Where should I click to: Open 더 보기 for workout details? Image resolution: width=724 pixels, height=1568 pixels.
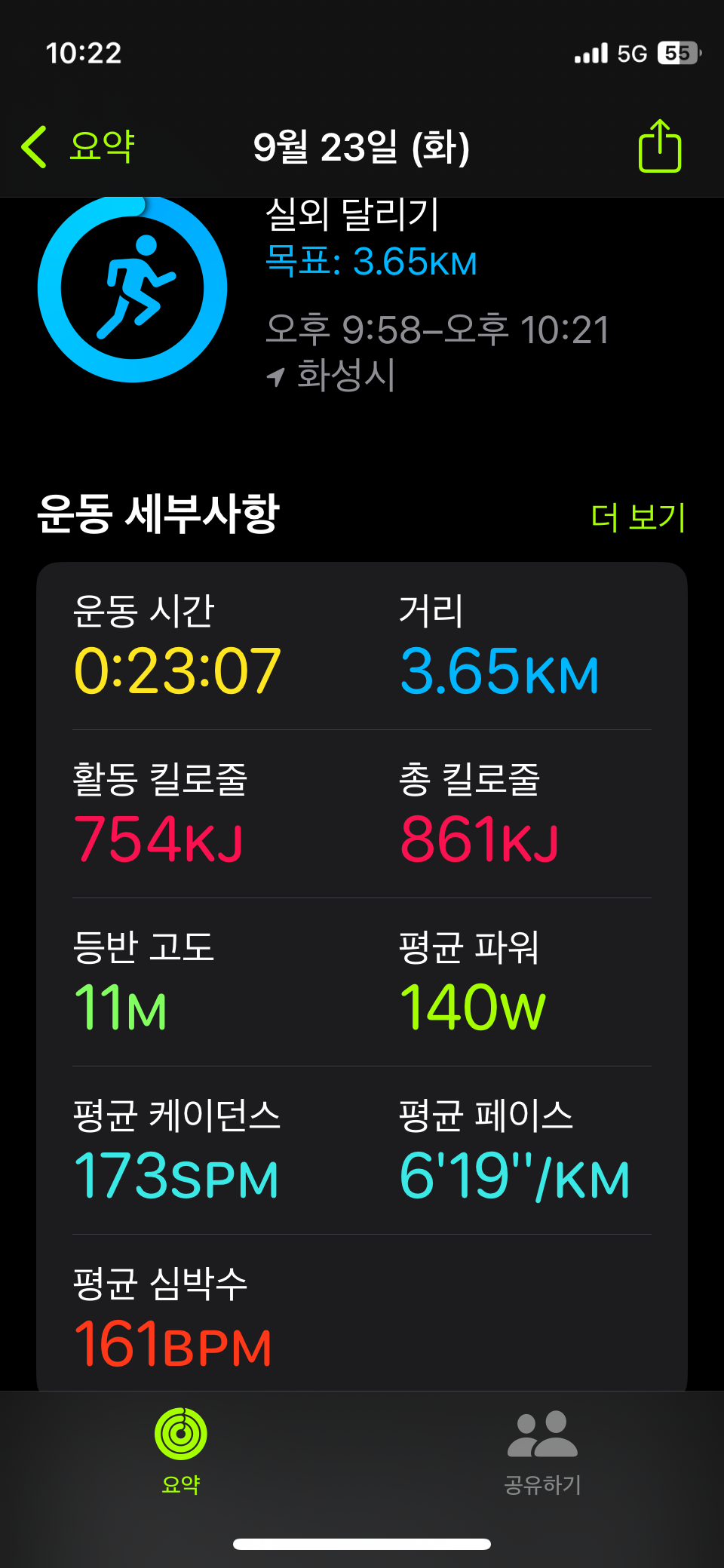(638, 517)
